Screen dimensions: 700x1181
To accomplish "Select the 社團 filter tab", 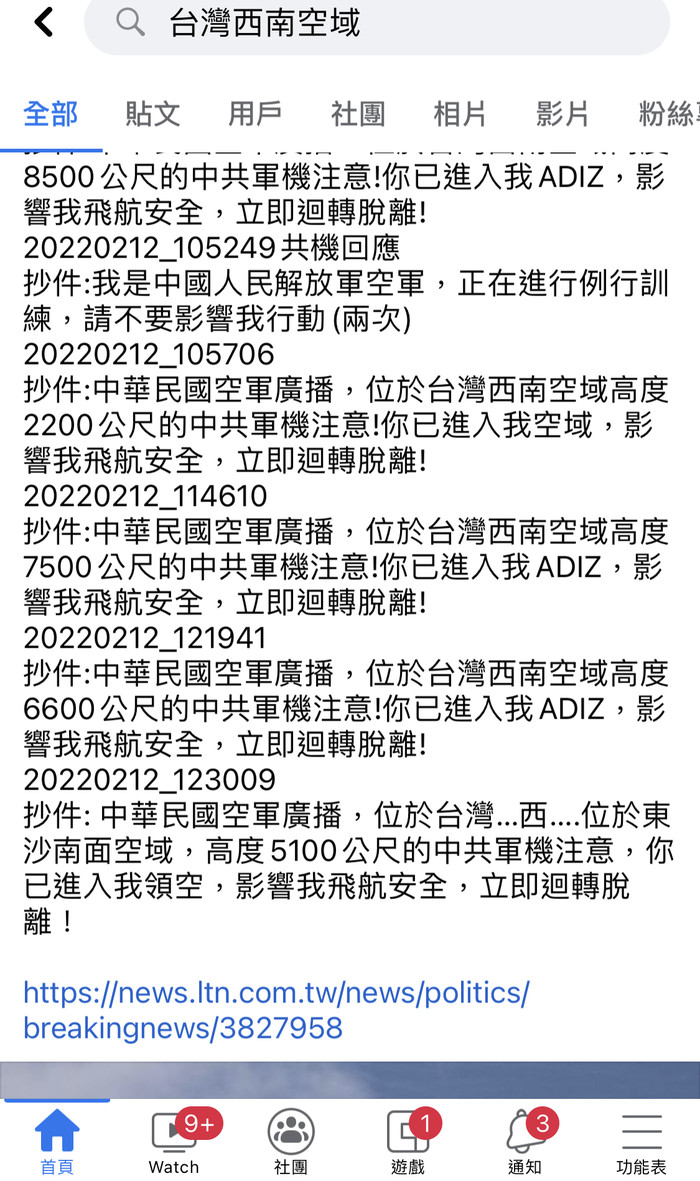I will point(358,114).
